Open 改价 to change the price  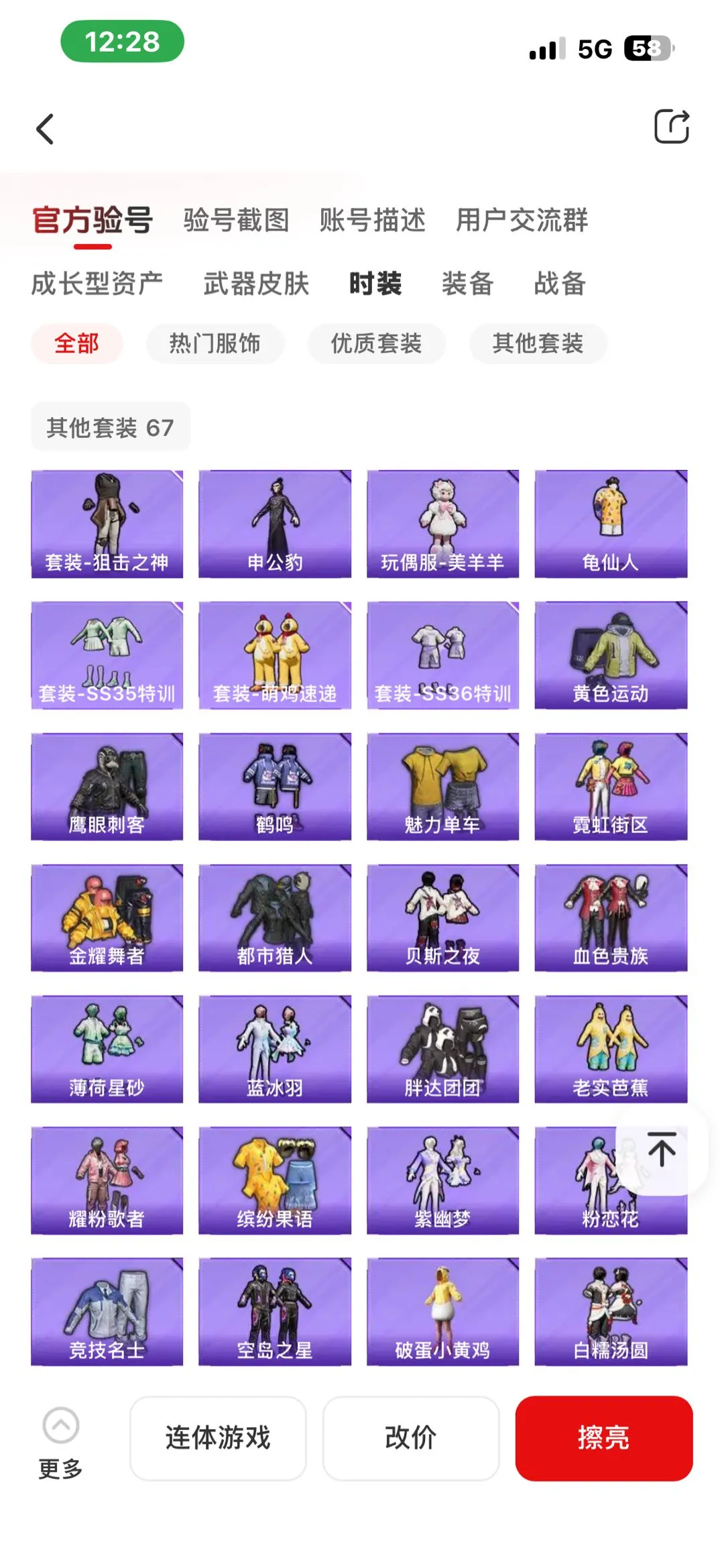411,1438
